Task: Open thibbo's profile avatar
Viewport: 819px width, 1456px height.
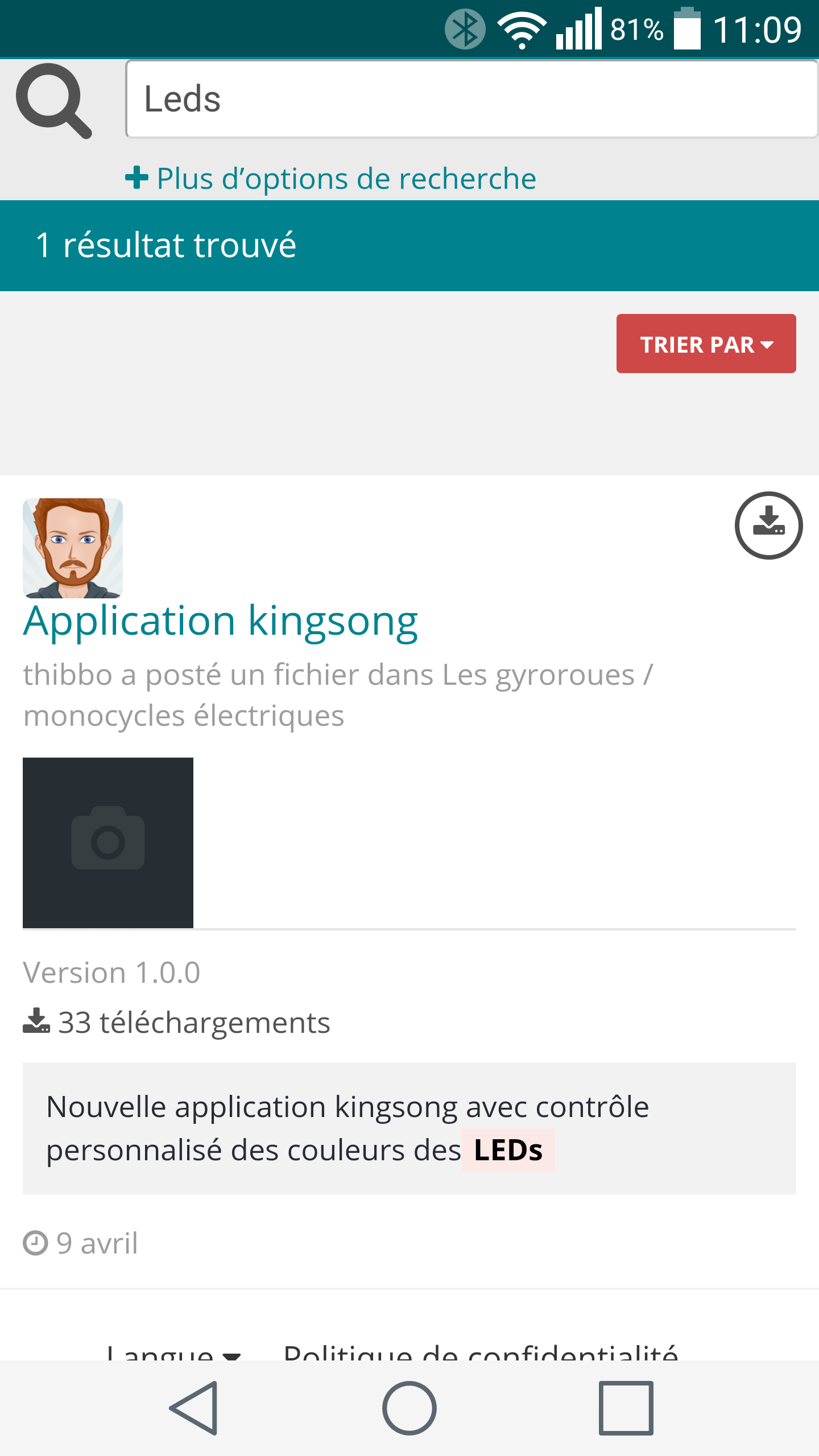Action: click(73, 548)
